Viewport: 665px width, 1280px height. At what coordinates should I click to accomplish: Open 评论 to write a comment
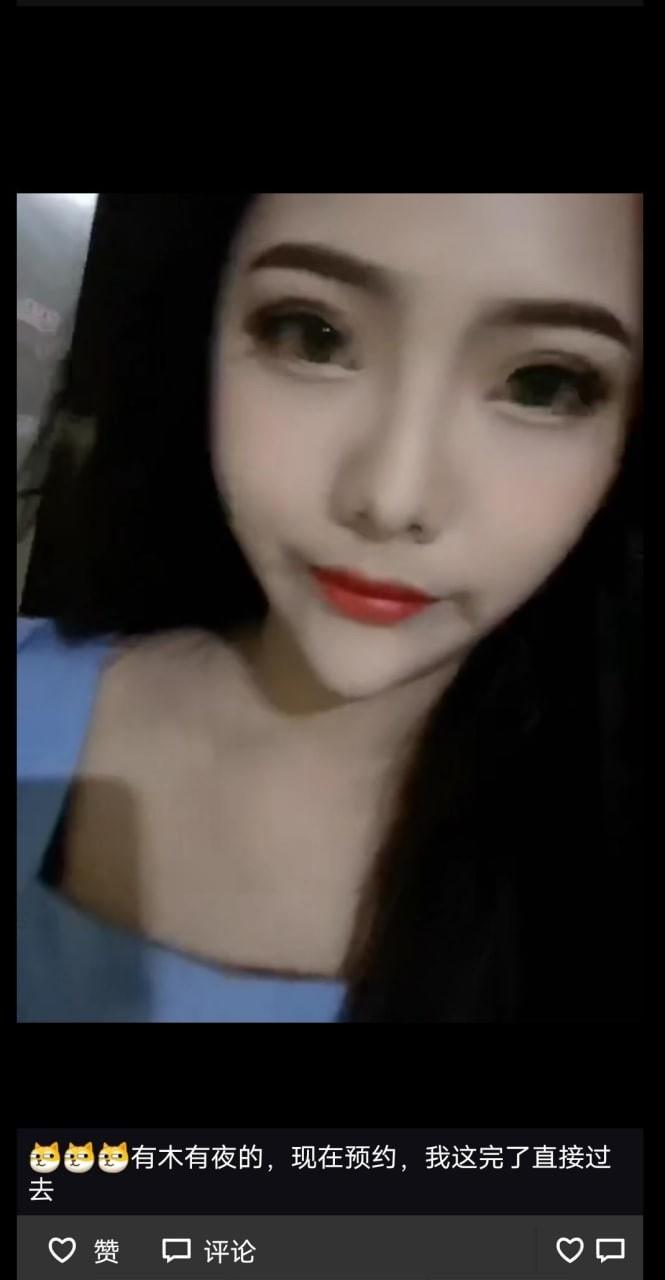pyautogui.click(x=209, y=1250)
